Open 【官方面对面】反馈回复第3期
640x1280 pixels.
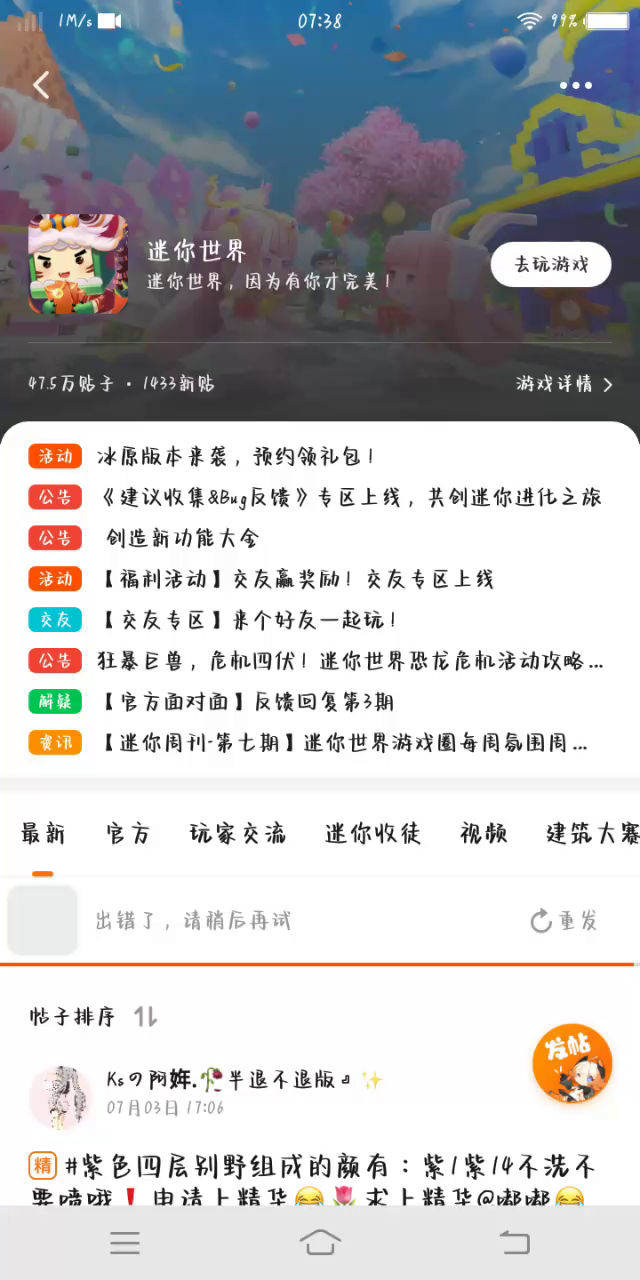[246, 702]
